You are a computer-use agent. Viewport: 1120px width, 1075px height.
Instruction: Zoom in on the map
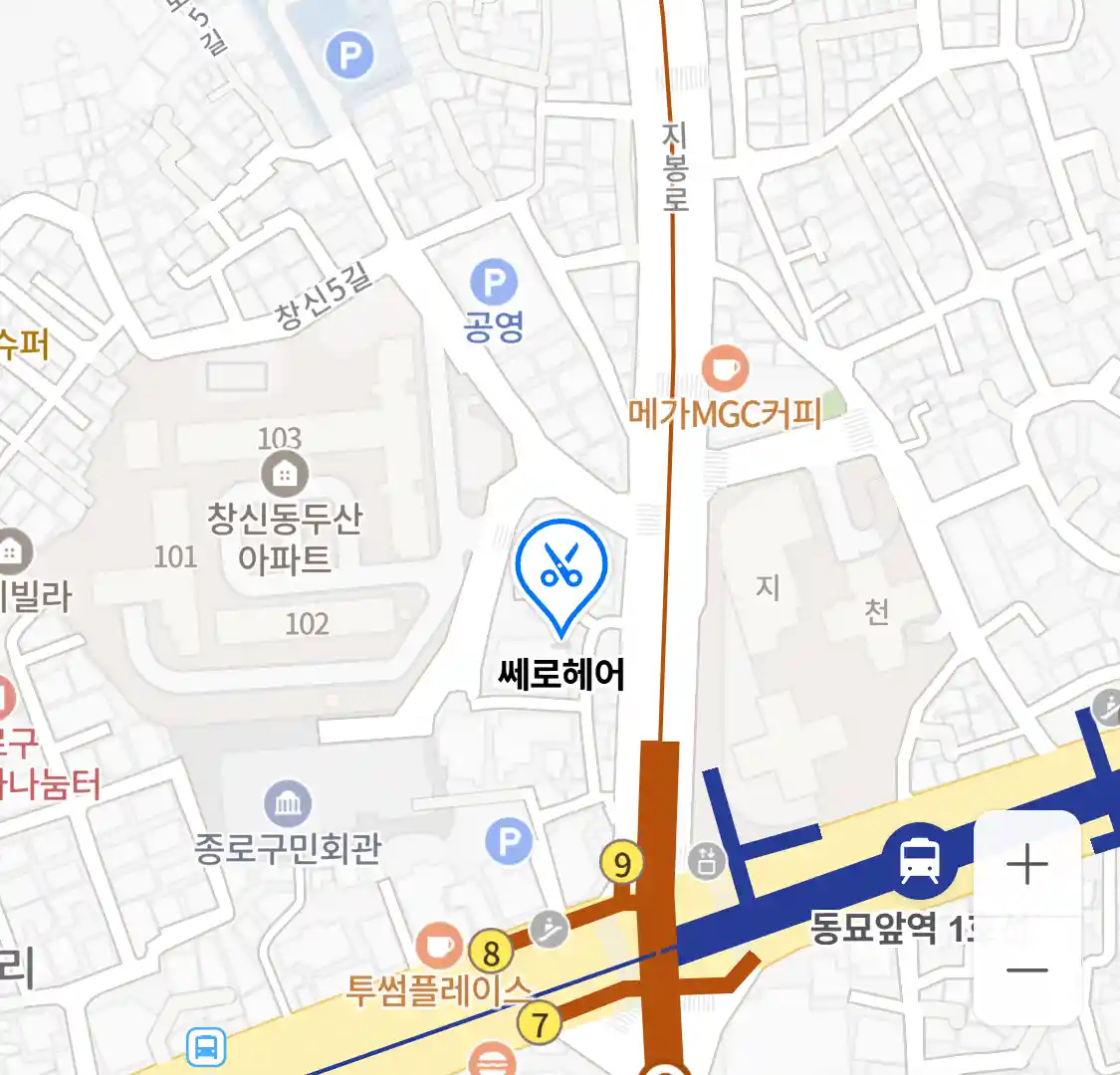1026,864
